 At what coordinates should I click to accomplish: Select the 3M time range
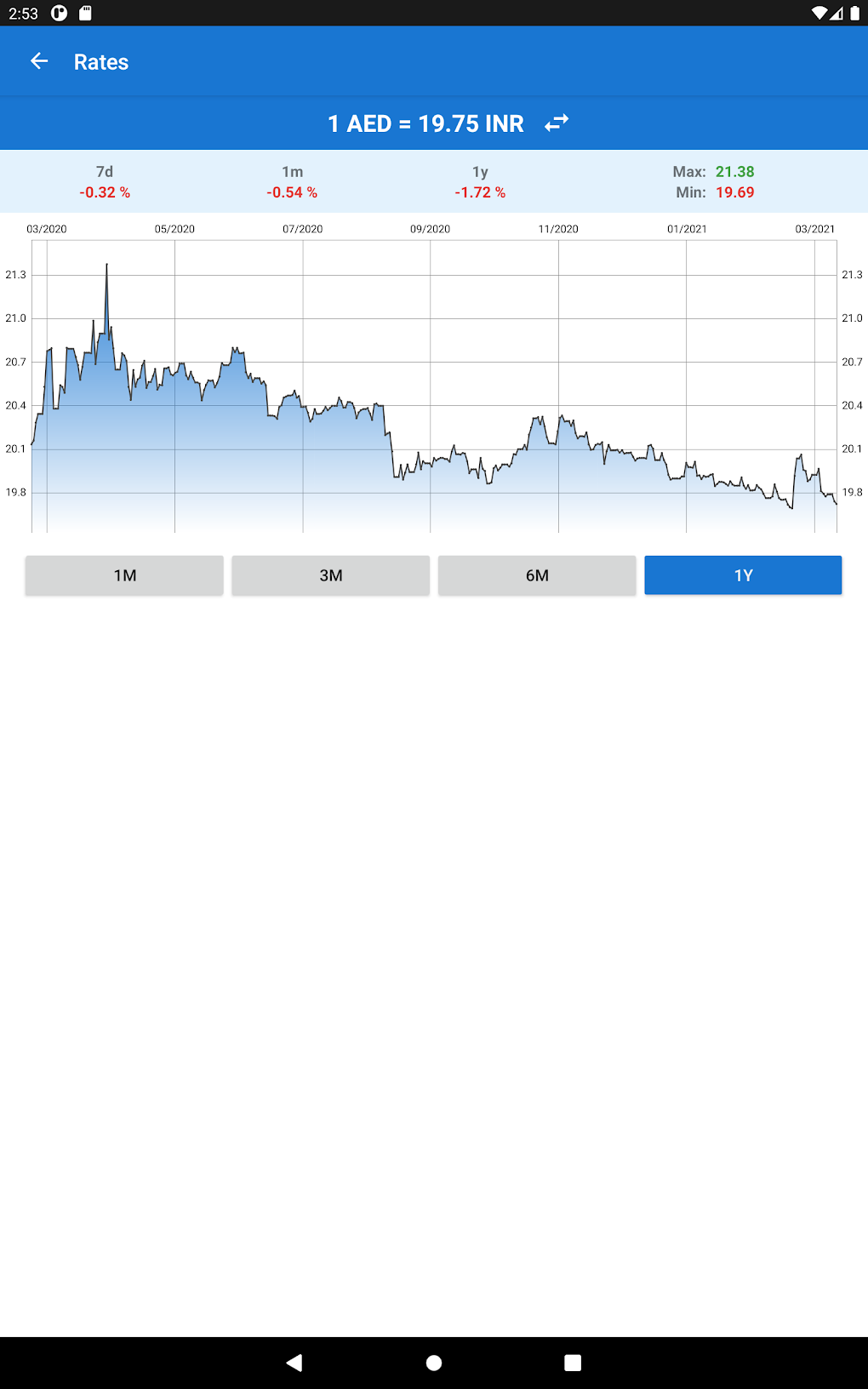[330, 575]
